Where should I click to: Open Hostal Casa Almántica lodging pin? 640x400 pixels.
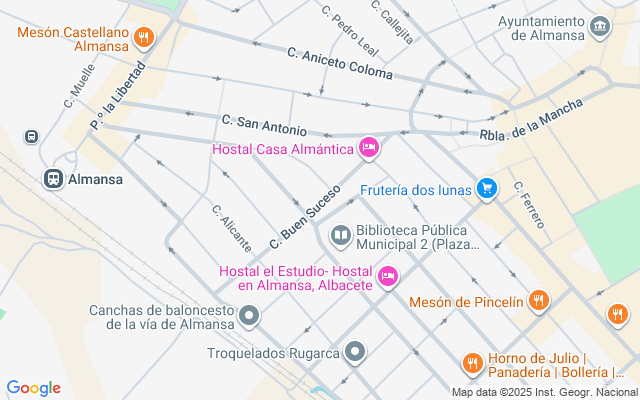click(x=368, y=149)
